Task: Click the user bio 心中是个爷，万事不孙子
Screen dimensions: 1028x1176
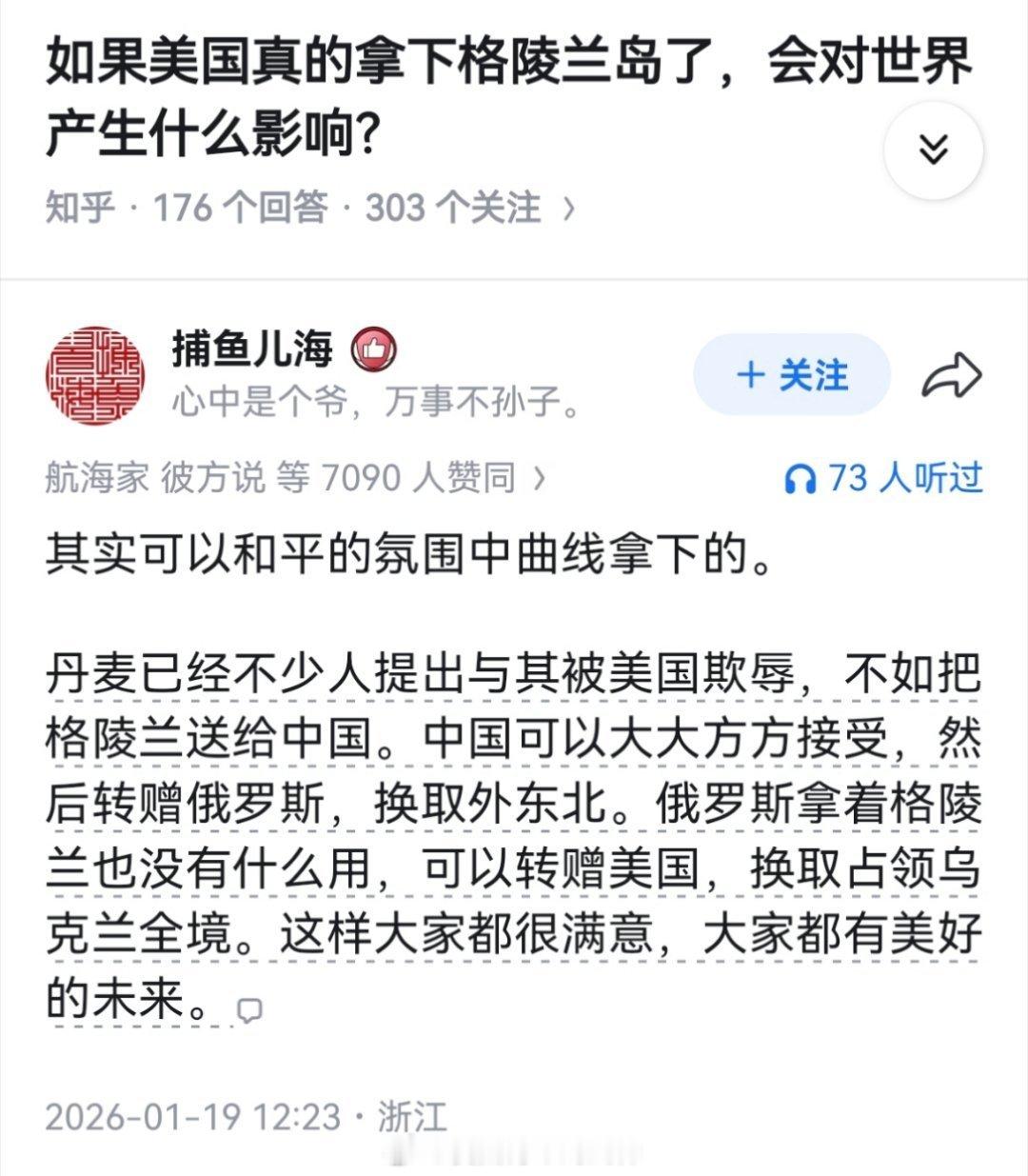Action: 379,402
